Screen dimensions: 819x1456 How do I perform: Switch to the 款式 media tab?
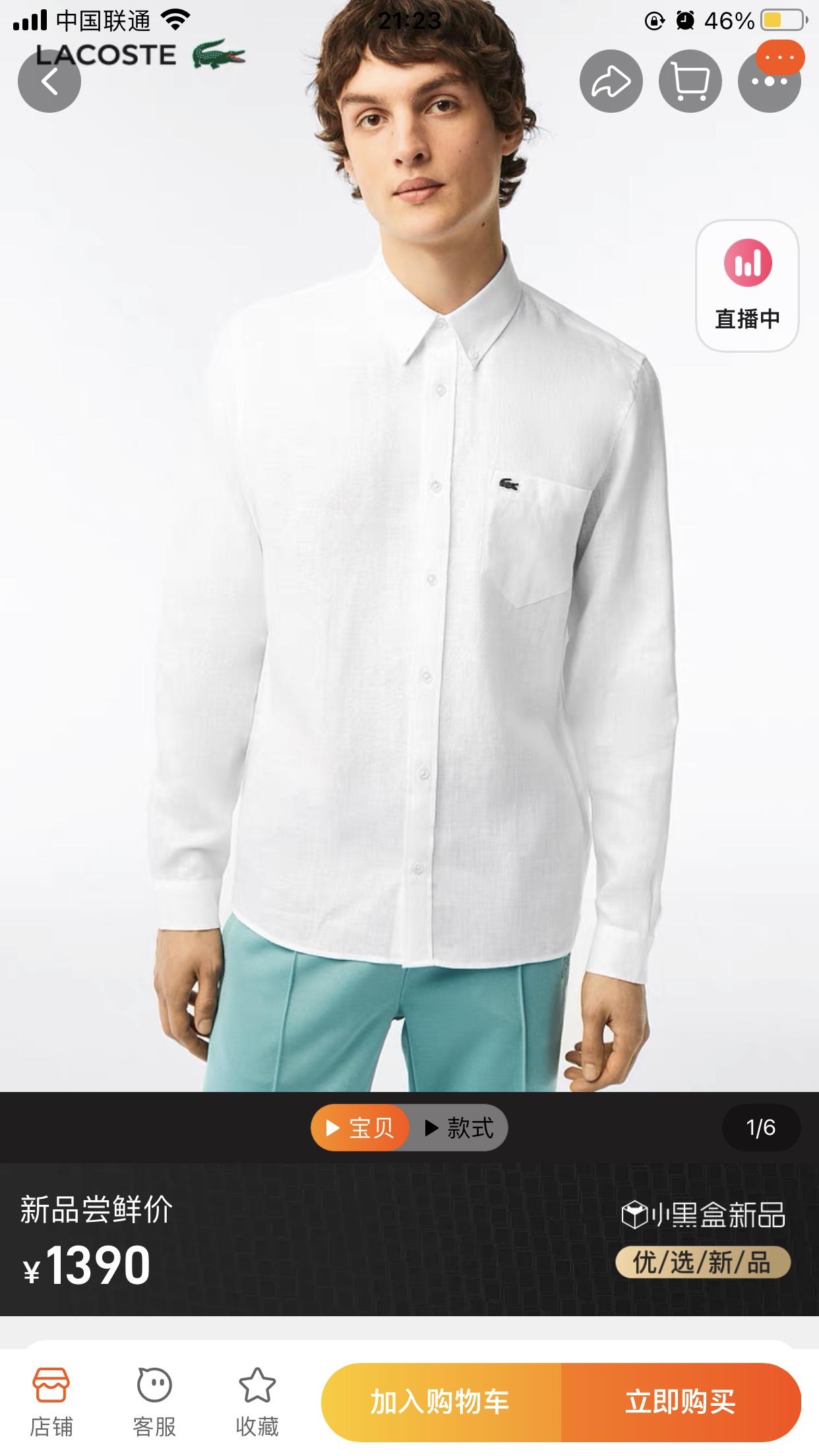click(460, 1128)
